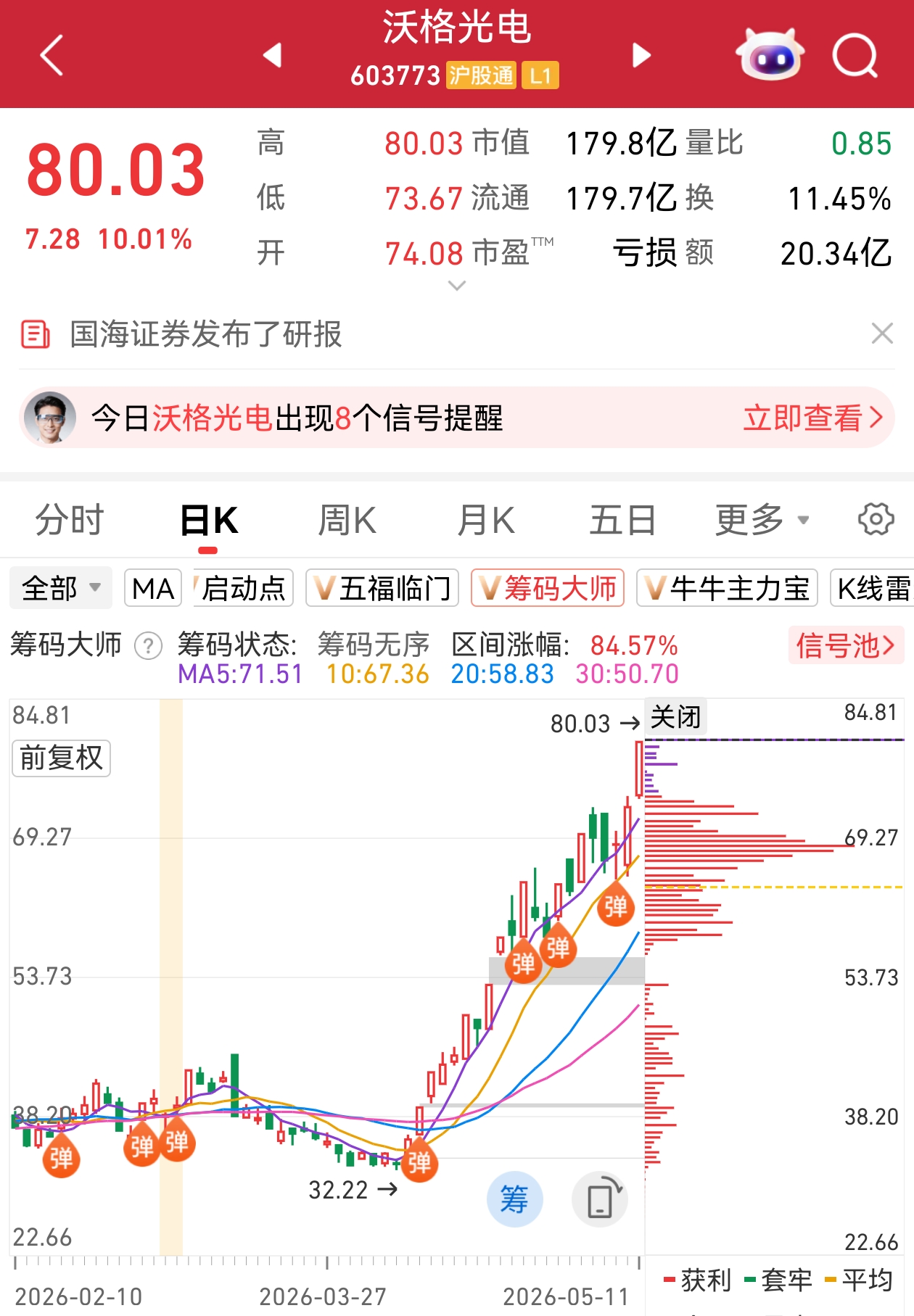Open 立即查看 signal reminders
Image resolution: width=914 pixels, height=1316 pixels.
[x=812, y=418]
